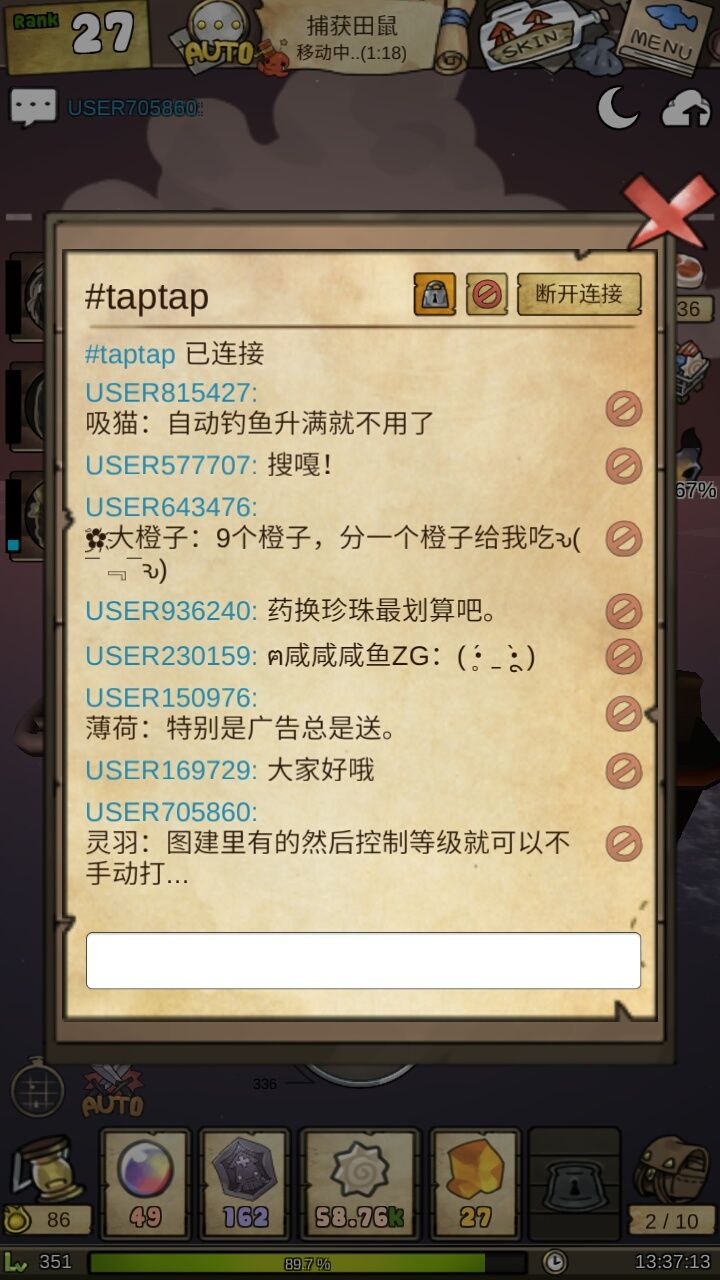Screen dimensions: 720x1280
Task: Toggle the padlock icon in chat header
Action: coord(434,294)
